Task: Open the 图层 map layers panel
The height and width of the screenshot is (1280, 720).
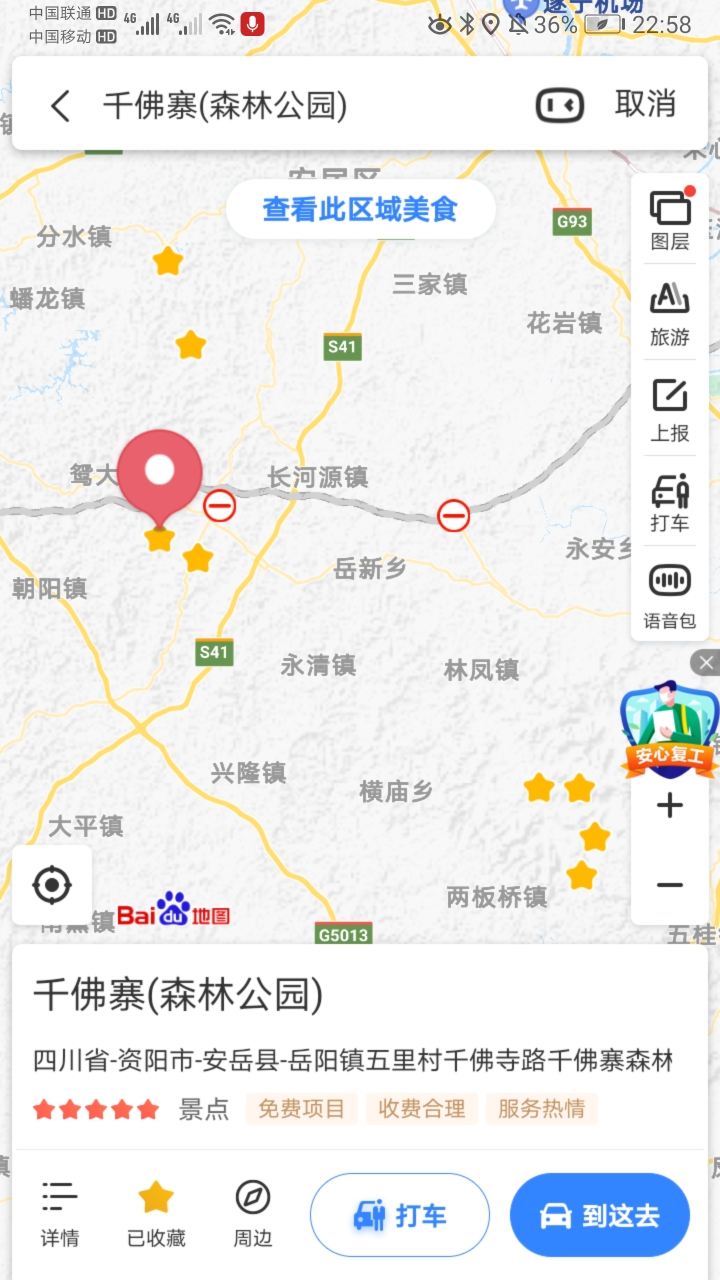Action: 669,220
